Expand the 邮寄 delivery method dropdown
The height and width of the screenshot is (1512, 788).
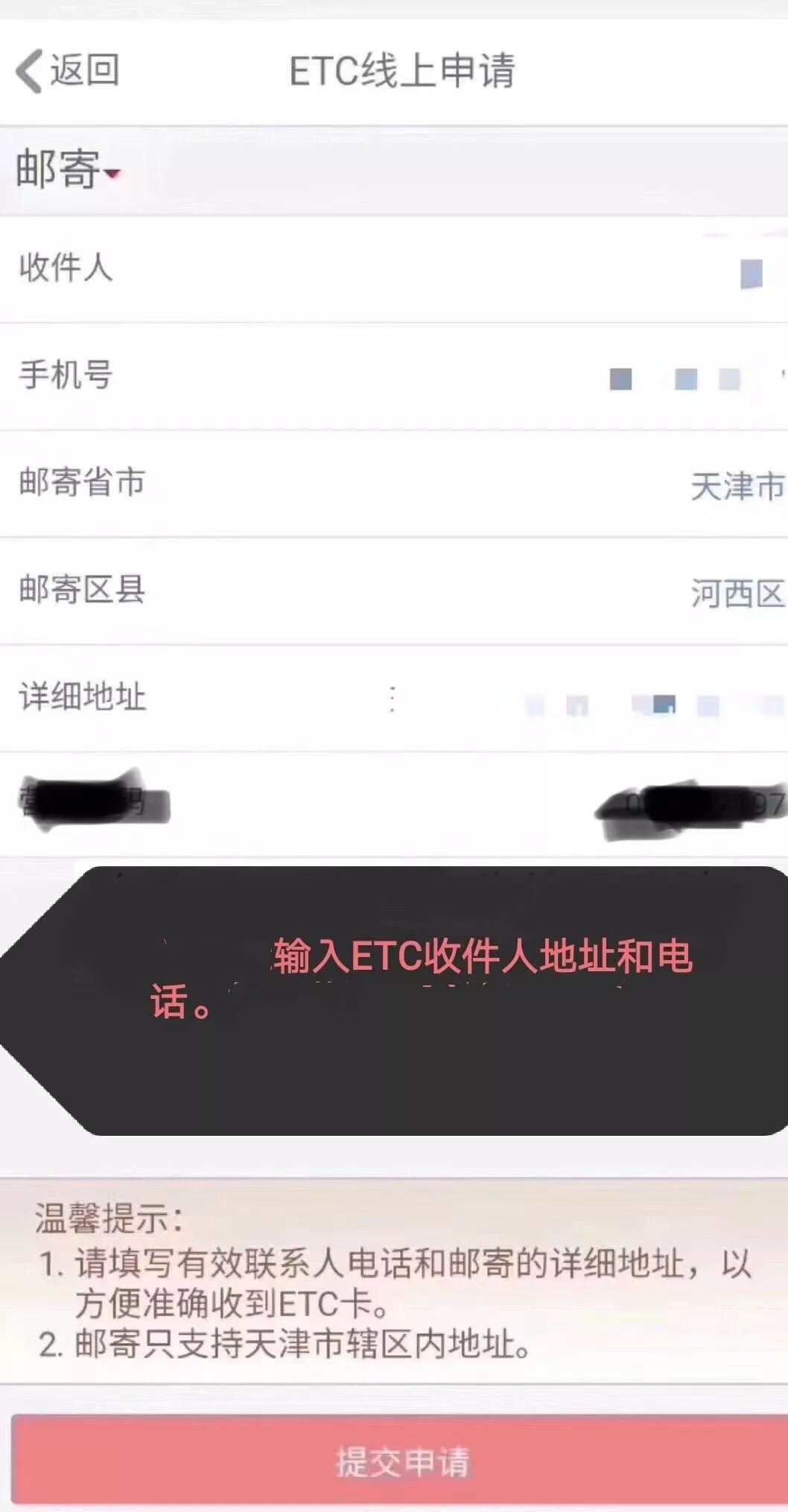tap(69, 170)
